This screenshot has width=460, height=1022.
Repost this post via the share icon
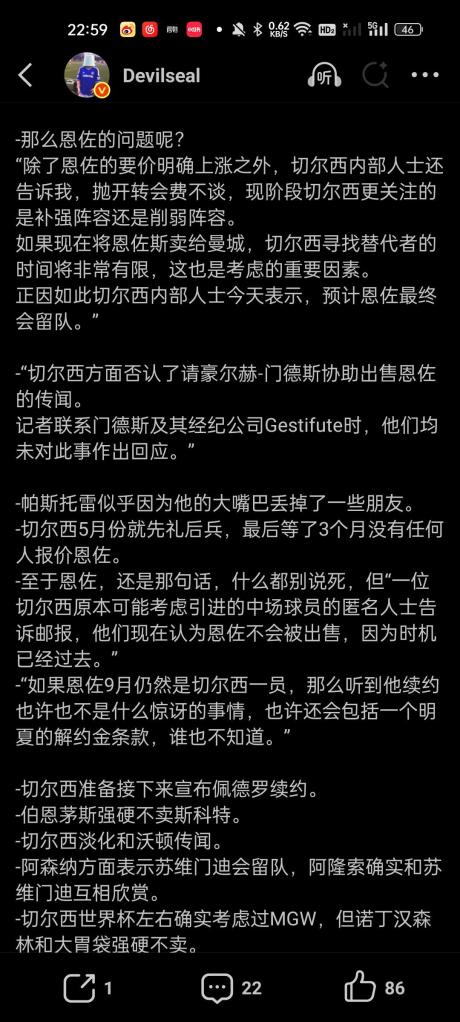[x=79, y=987]
